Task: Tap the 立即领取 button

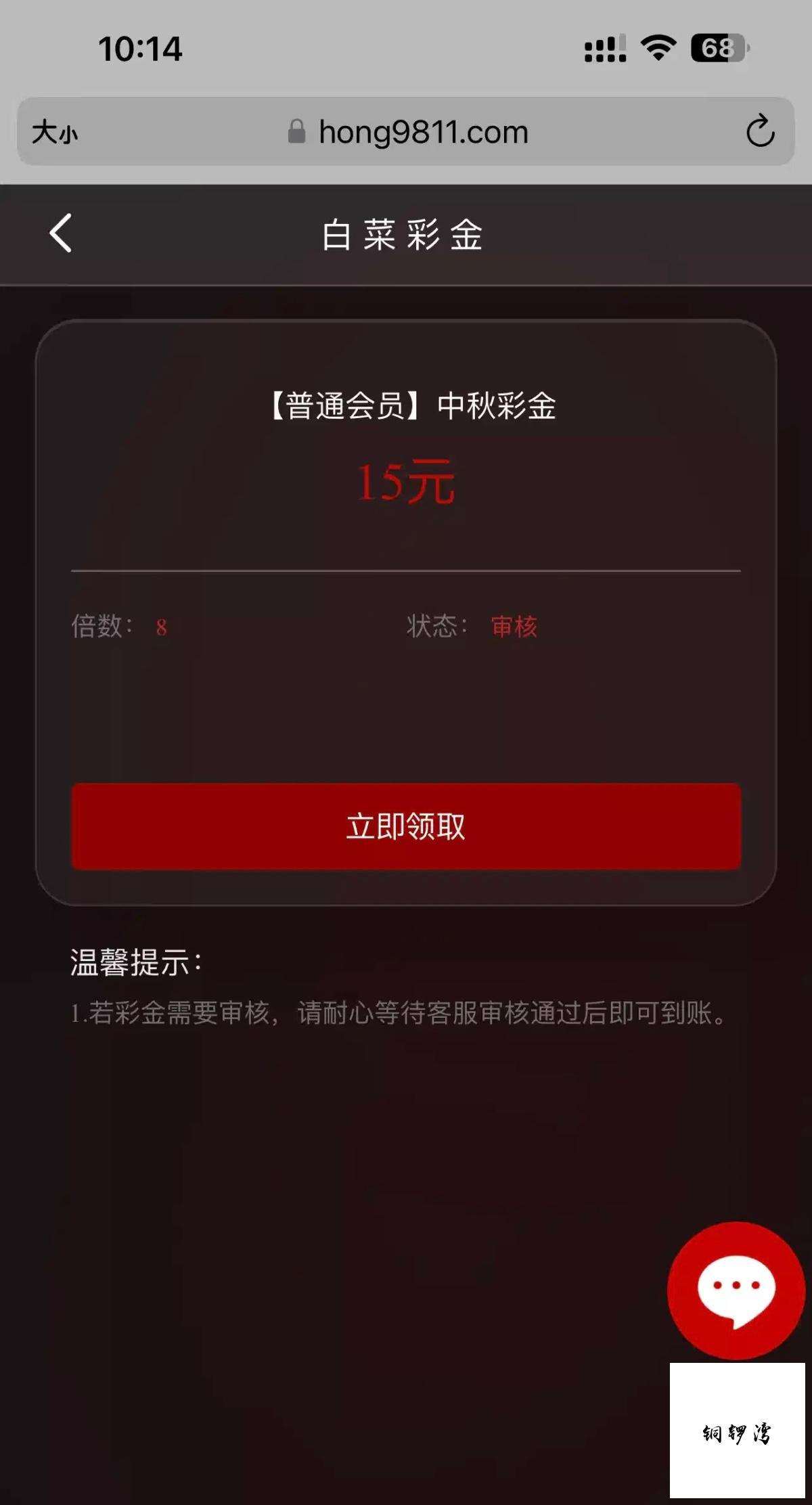Action: pyautogui.click(x=406, y=826)
